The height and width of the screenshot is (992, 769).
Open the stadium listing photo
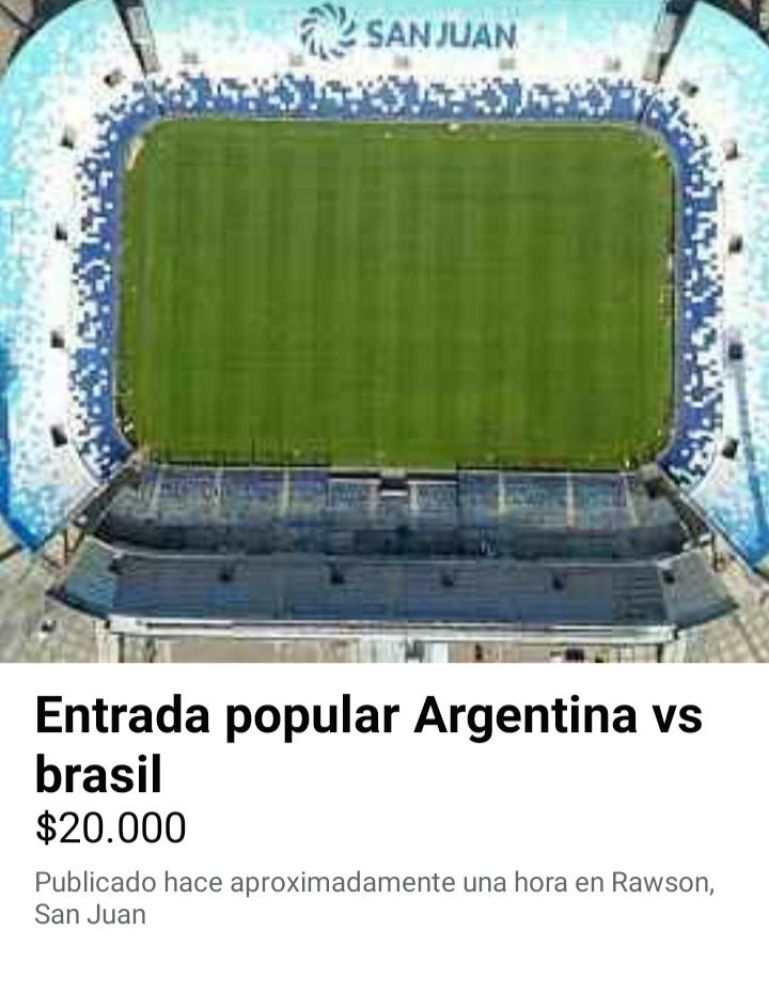[384, 330]
